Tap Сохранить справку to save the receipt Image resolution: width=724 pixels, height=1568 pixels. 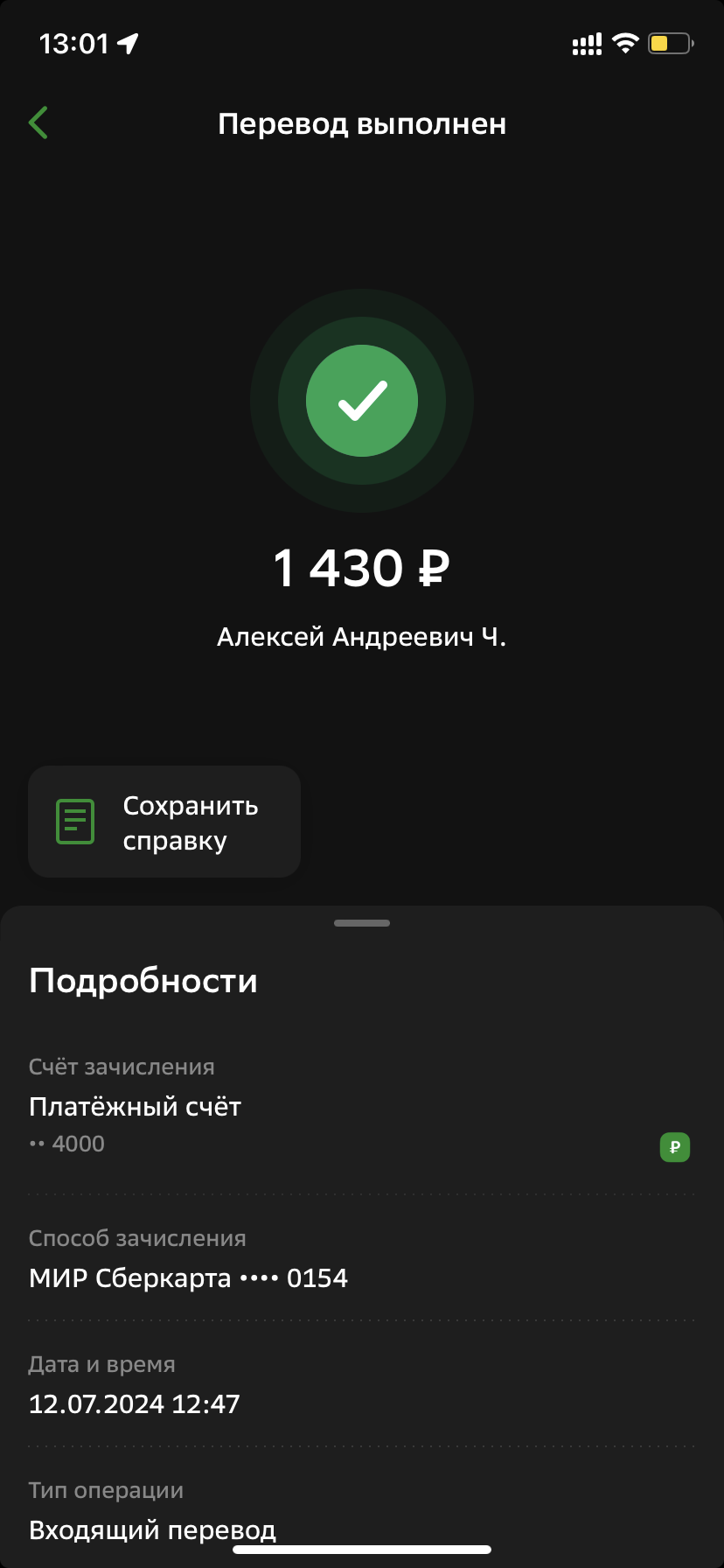pos(164,822)
